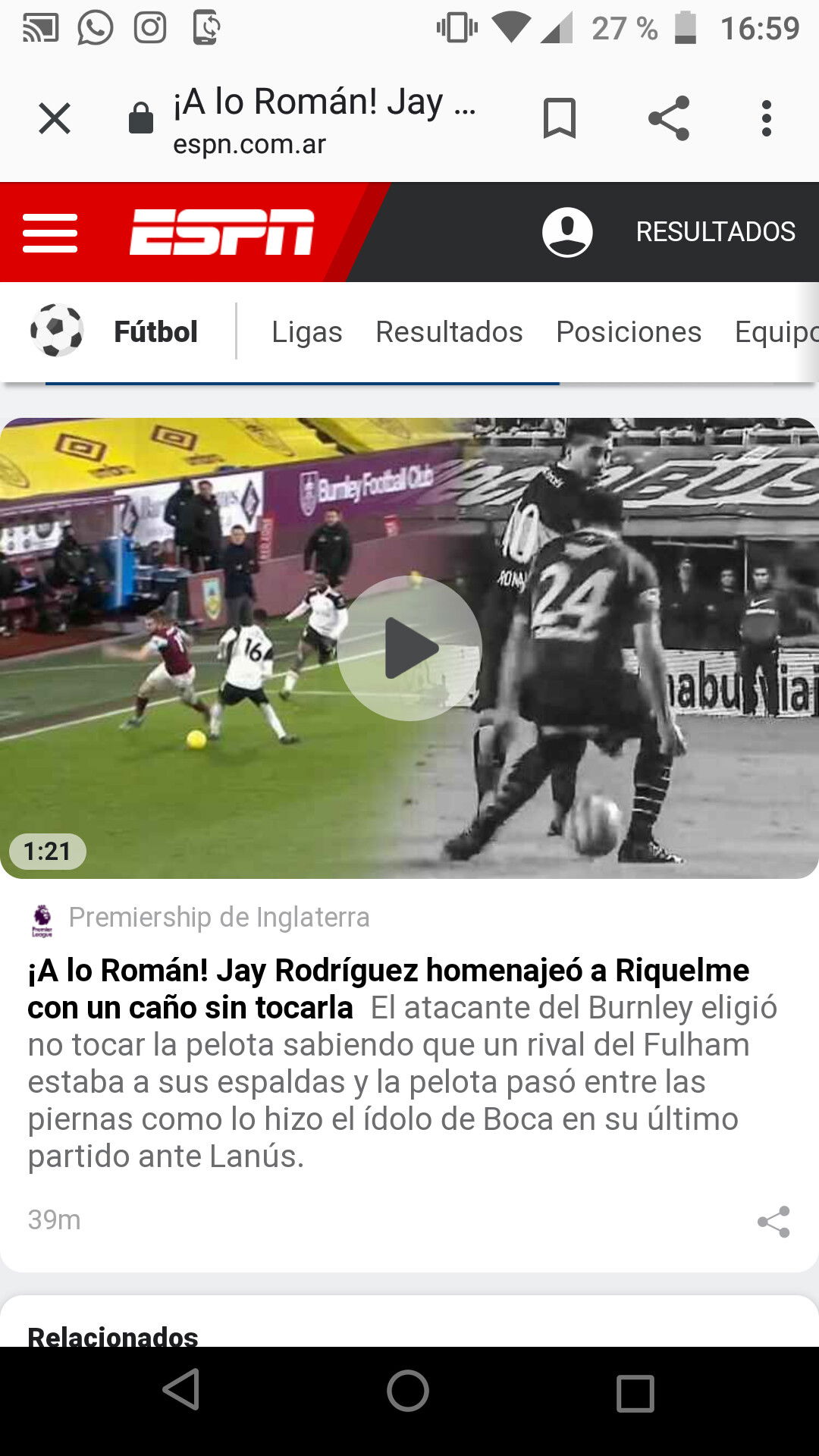Open the ESPN hamburger menu
The width and height of the screenshot is (819, 1456).
[x=50, y=232]
